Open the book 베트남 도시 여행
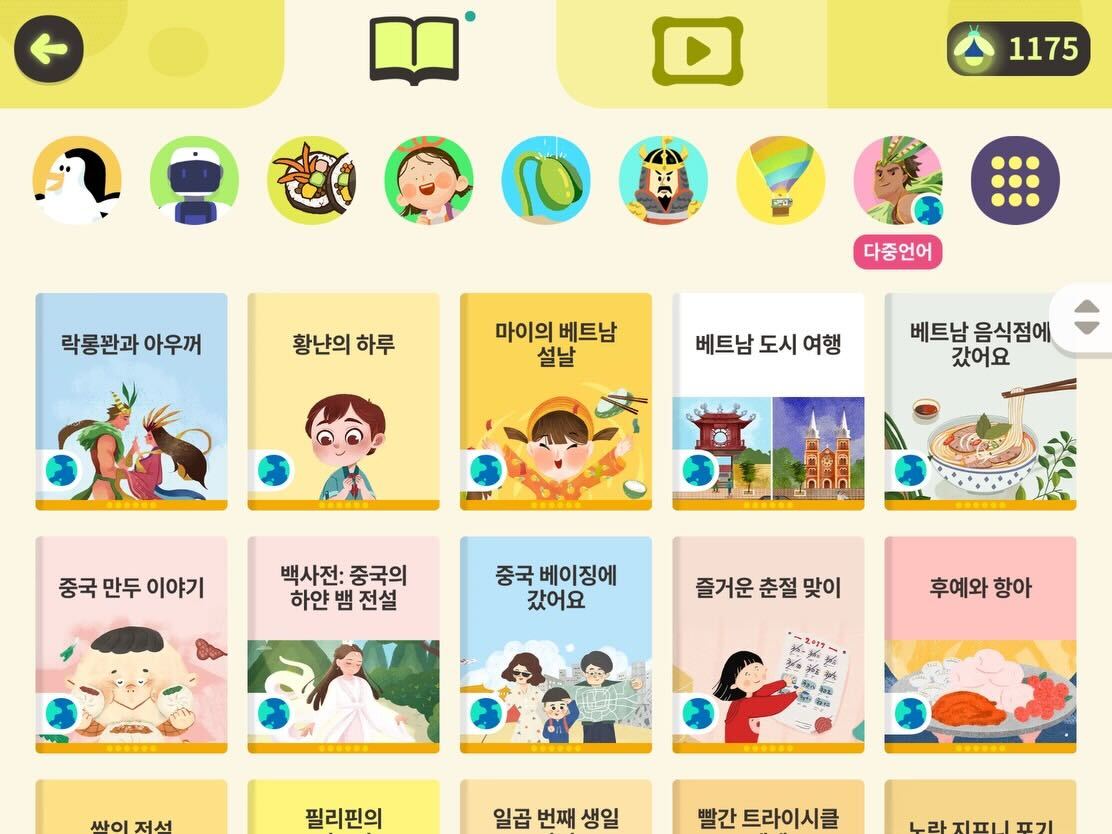Viewport: 1112px width, 834px height. [x=768, y=401]
